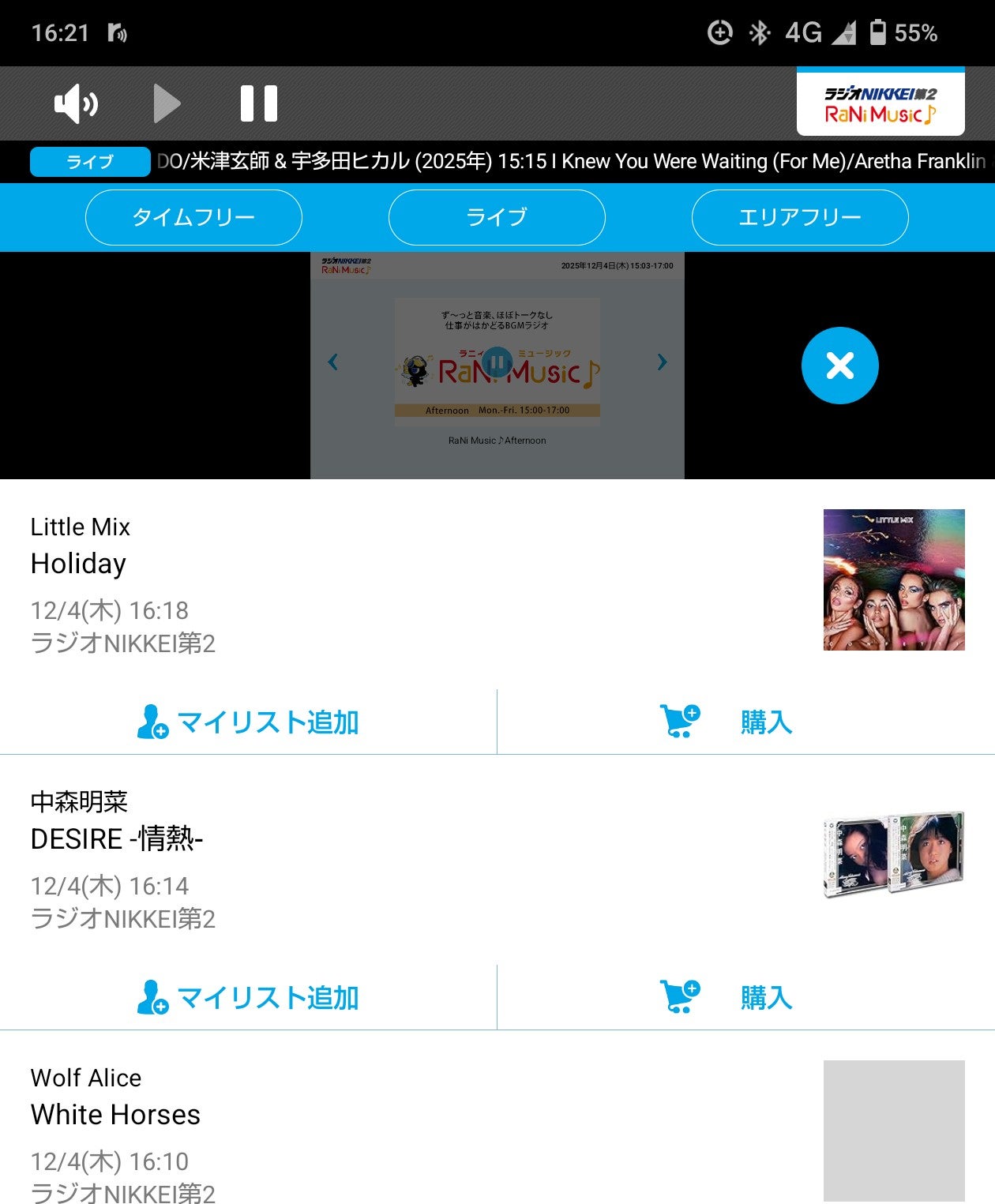Add Little Mix Holiday to my list
The image size is (995, 1204).
[x=248, y=722]
